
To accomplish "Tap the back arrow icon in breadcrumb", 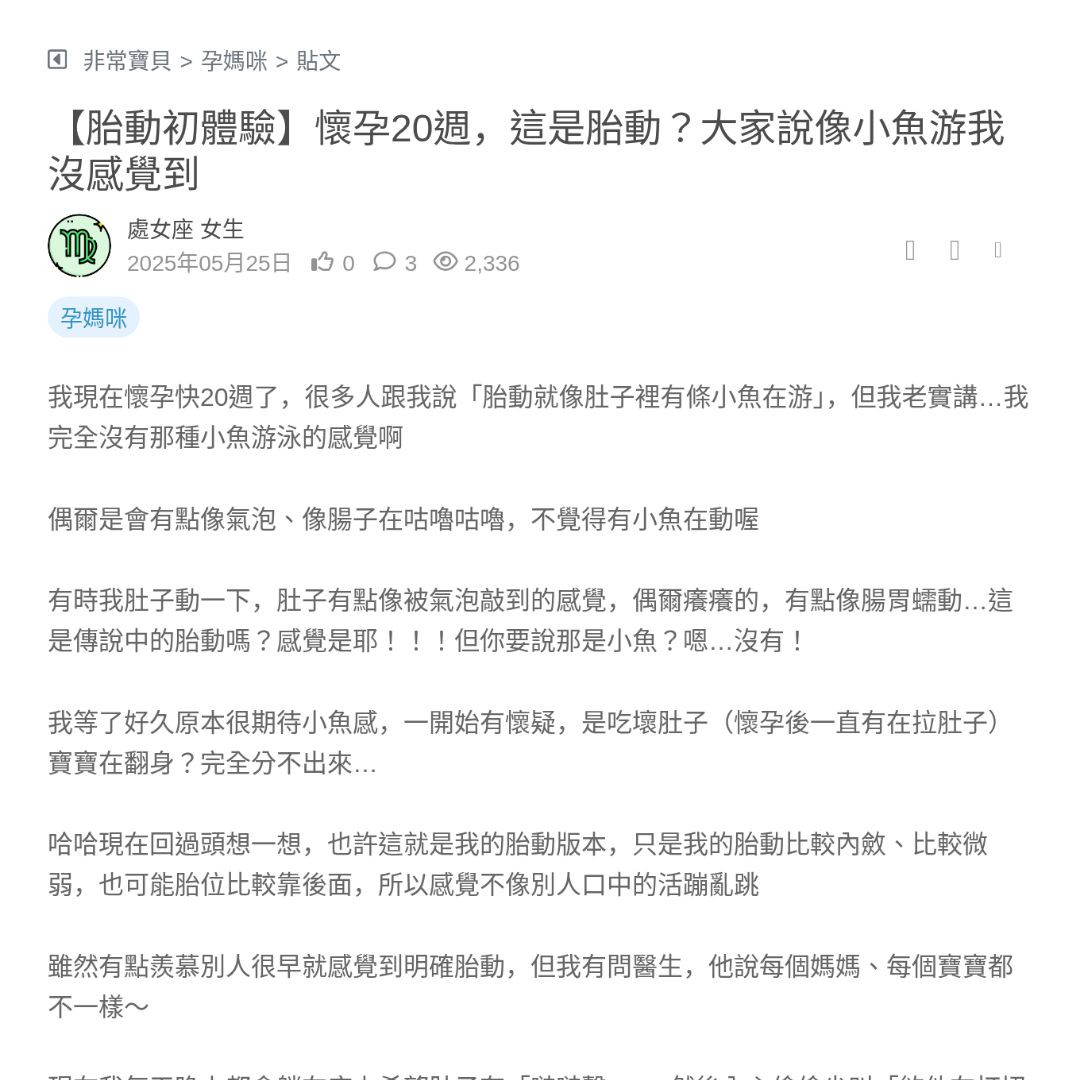I will tap(57, 60).
